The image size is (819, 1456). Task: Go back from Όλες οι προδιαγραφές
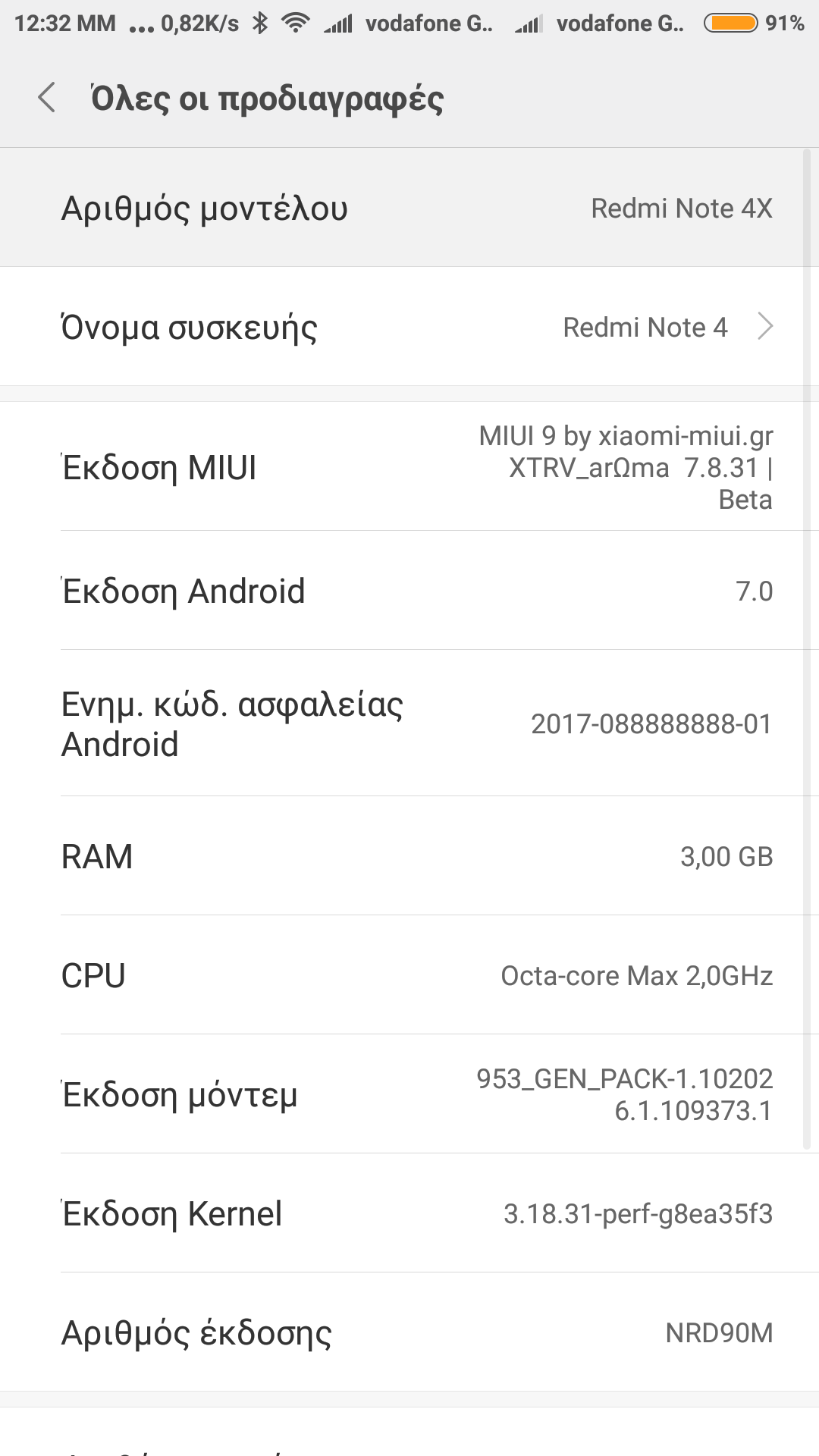47,98
